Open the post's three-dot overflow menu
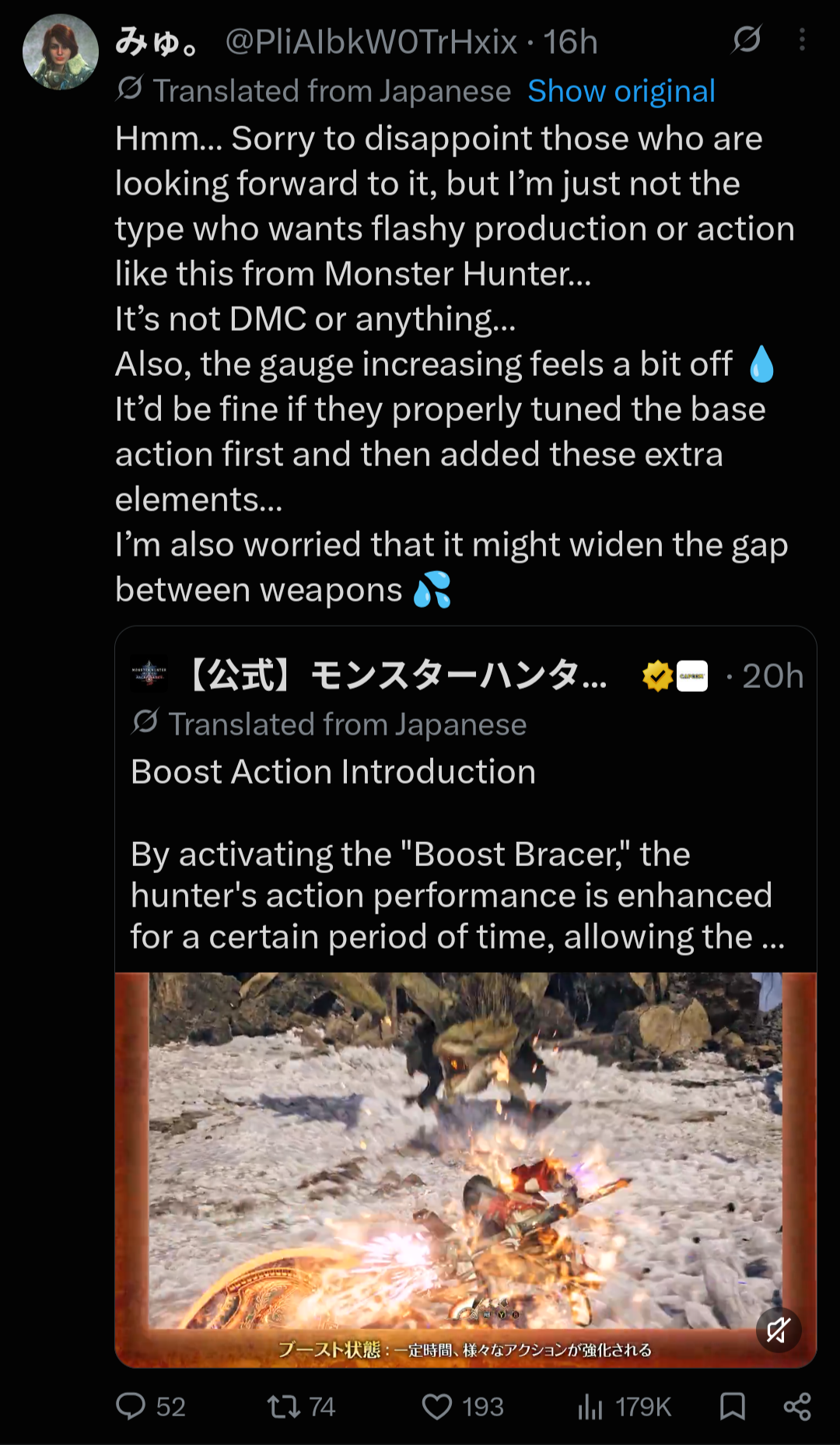Viewport: 840px width, 1445px height. (802, 40)
